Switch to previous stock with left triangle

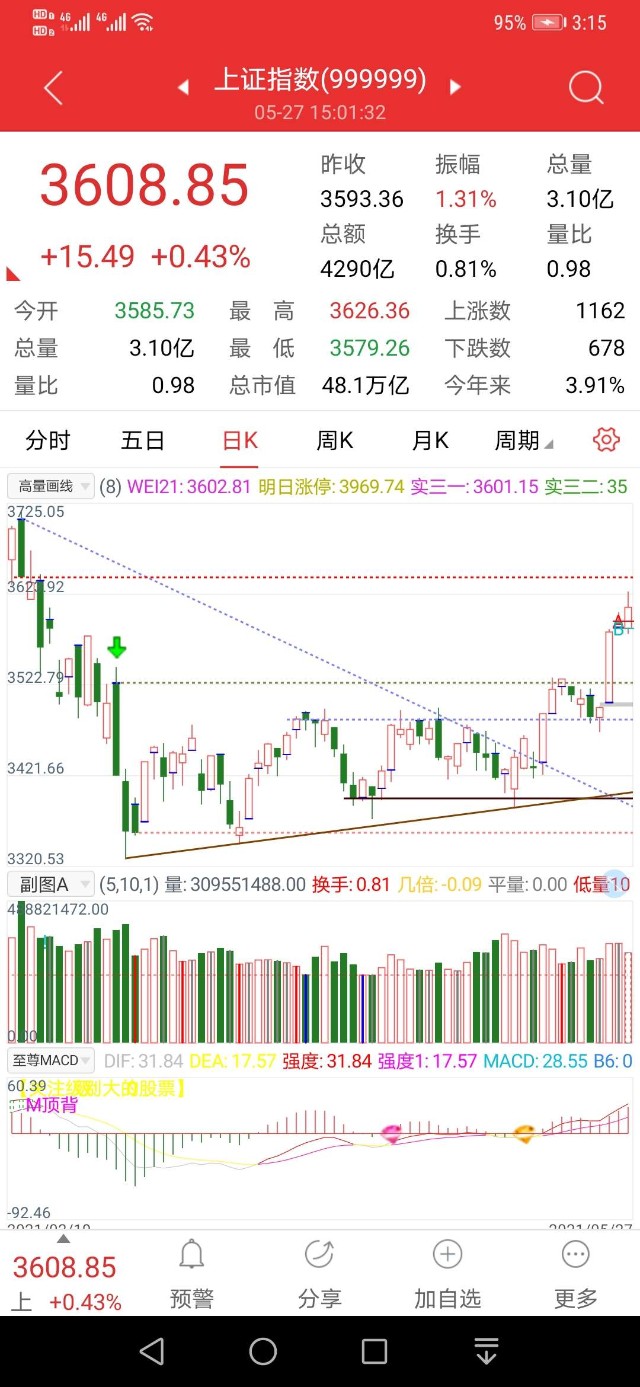click(x=183, y=88)
